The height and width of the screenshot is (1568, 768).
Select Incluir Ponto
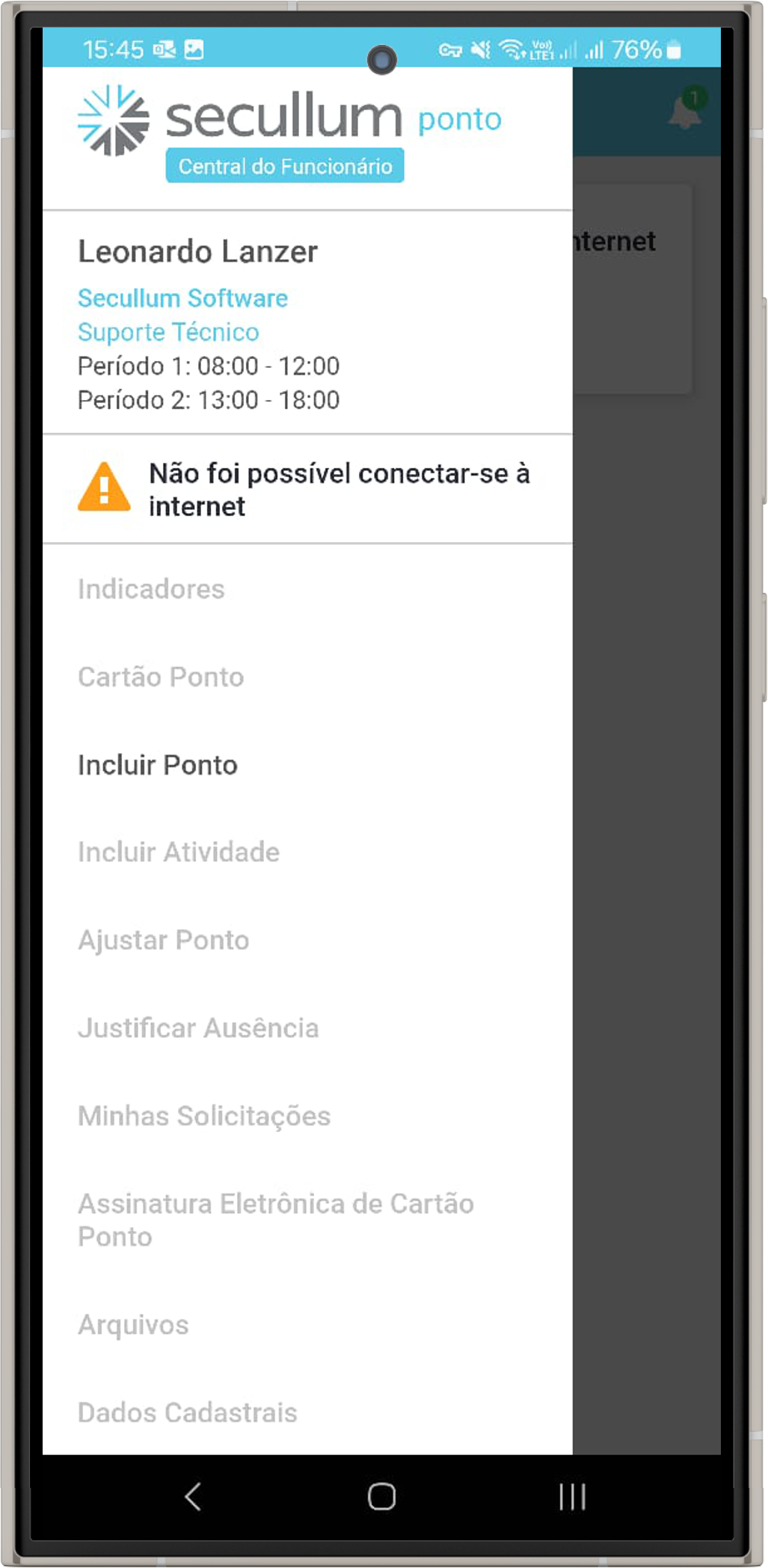click(x=158, y=765)
